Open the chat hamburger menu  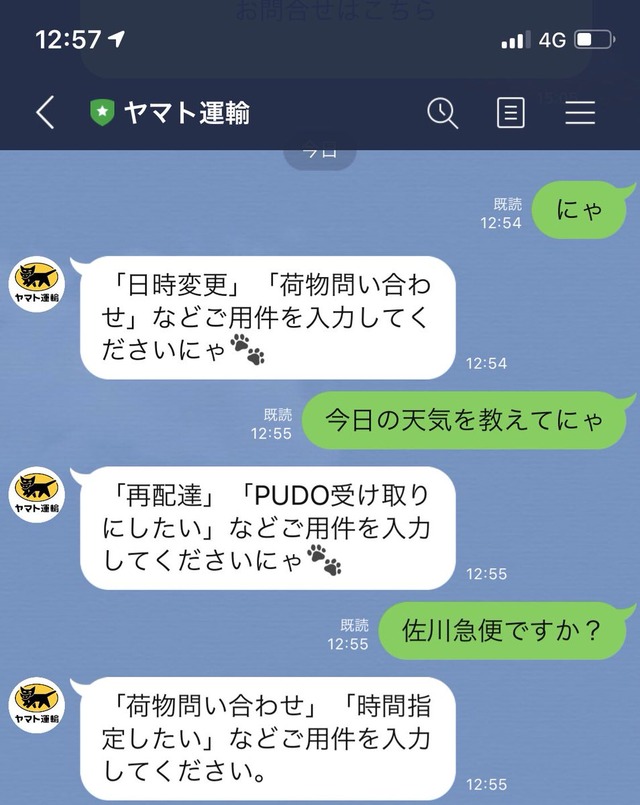[x=580, y=113]
